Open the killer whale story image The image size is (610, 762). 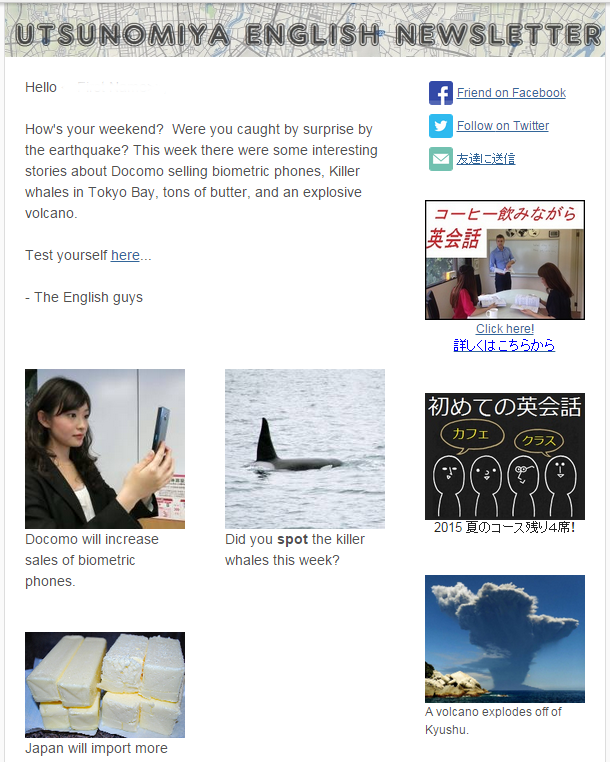[305, 448]
